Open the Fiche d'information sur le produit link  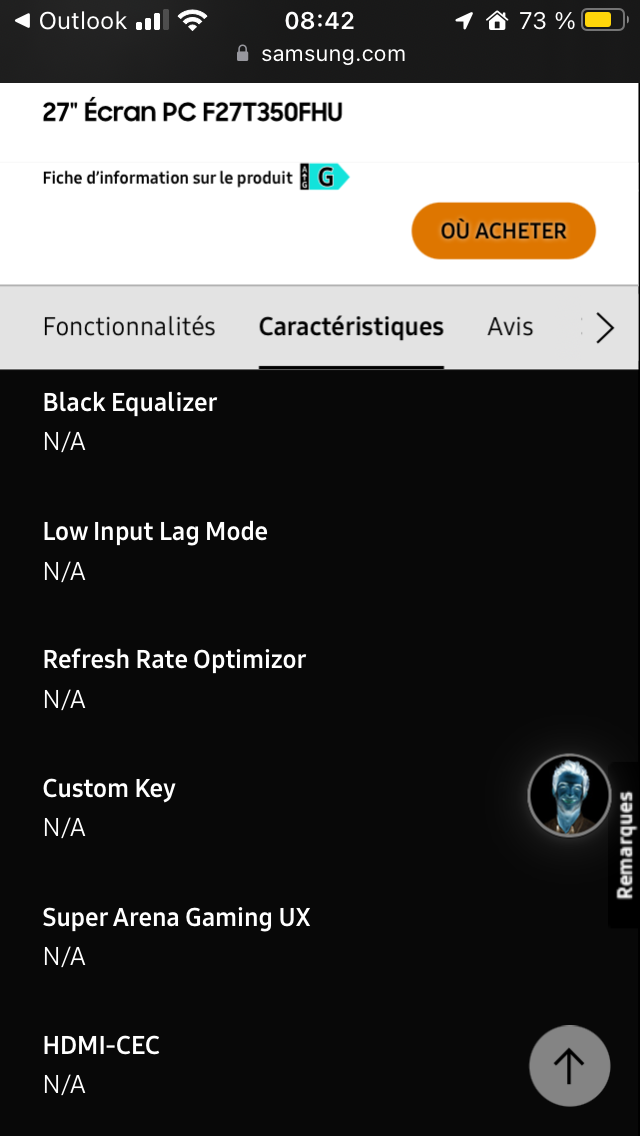(167, 178)
